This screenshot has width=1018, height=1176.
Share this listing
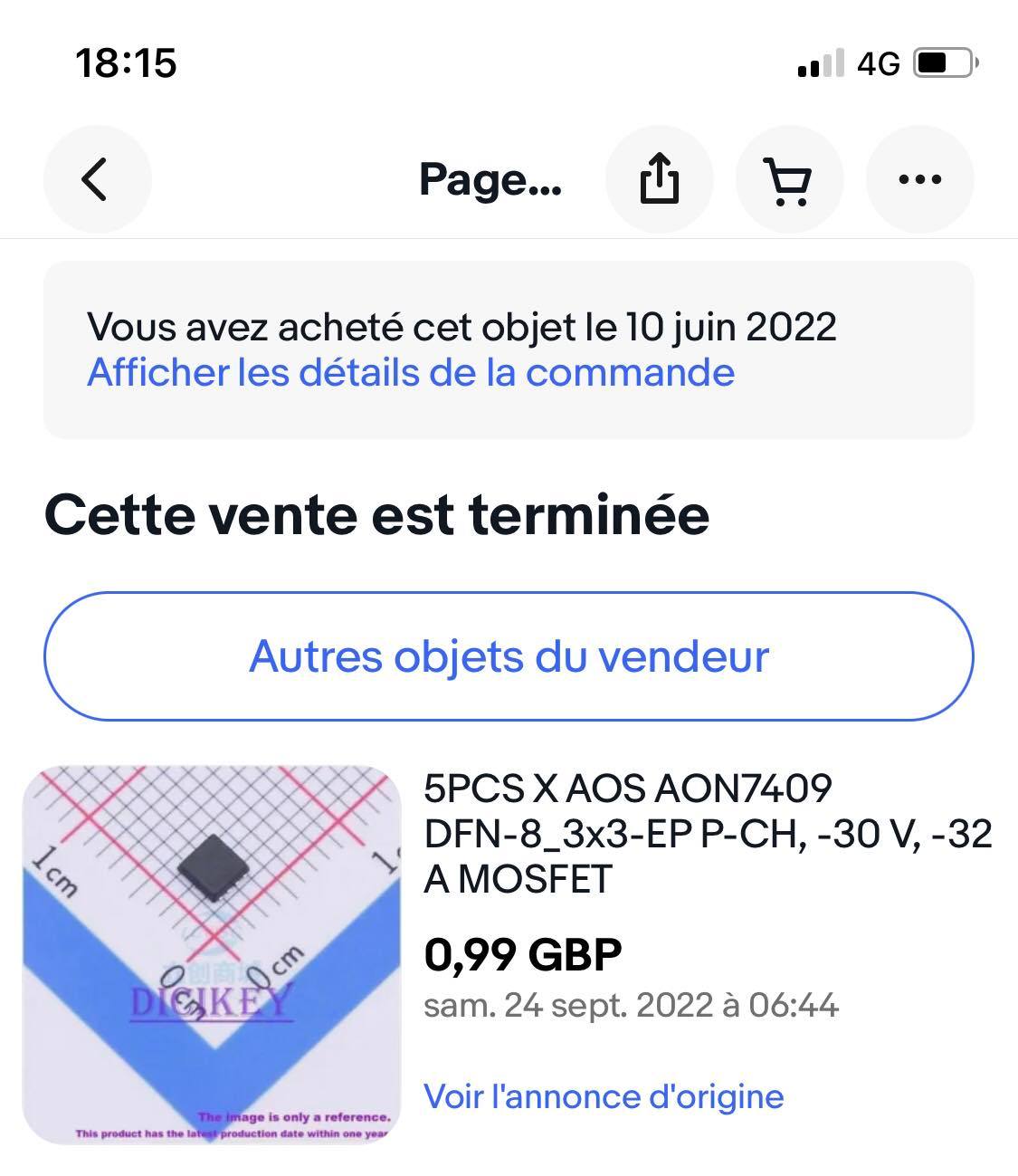click(x=659, y=179)
